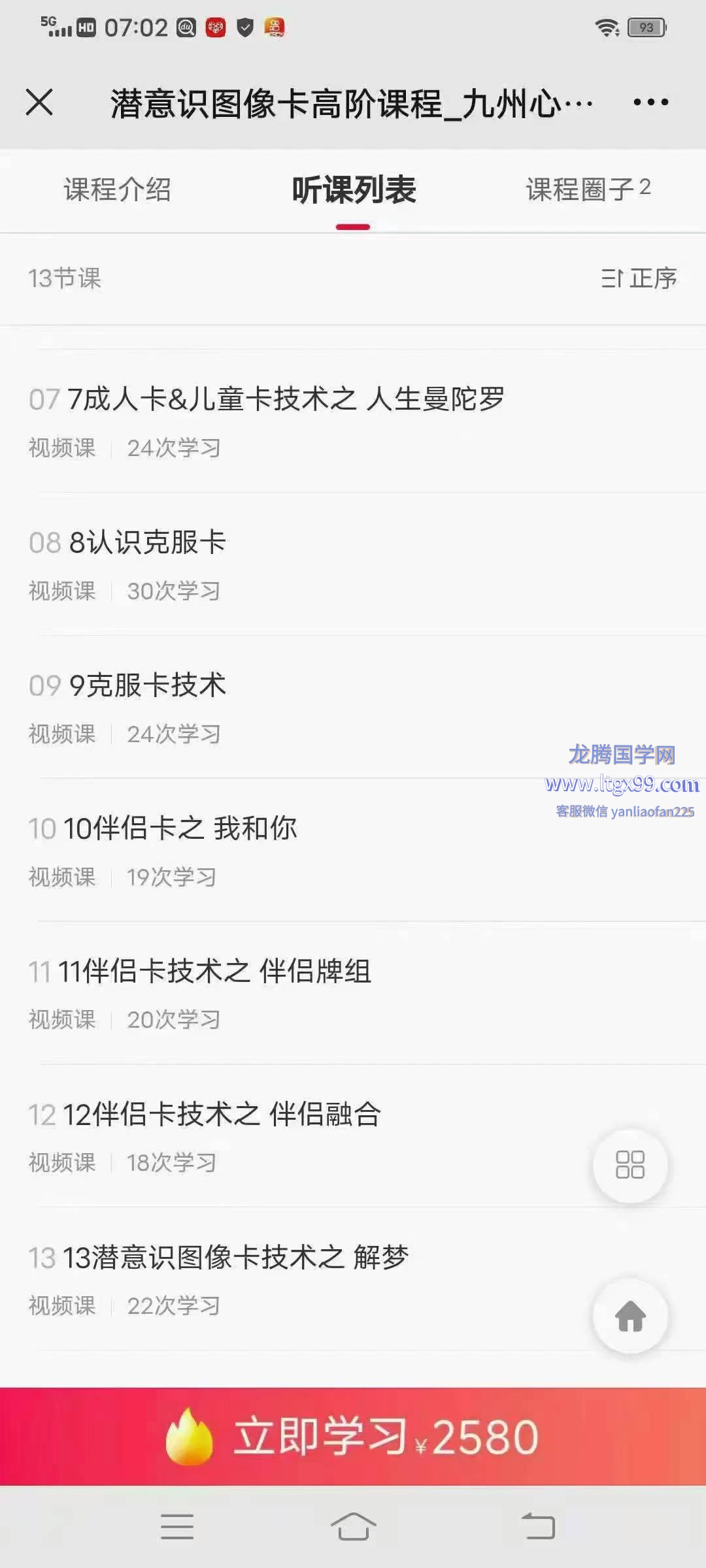Open lesson 07 人生曼陀罗
Screen dimensions: 706x1568
point(353,421)
